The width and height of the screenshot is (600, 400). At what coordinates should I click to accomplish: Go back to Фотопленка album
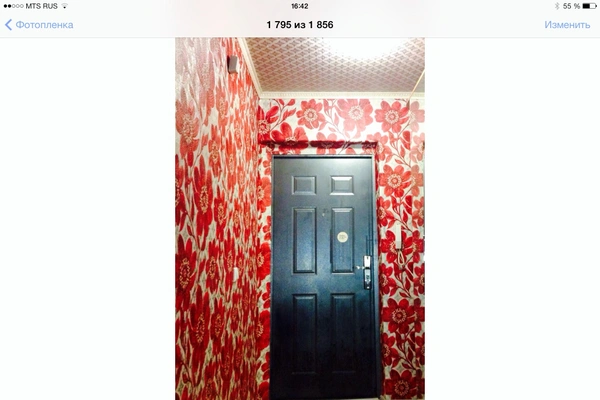[39, 24]
